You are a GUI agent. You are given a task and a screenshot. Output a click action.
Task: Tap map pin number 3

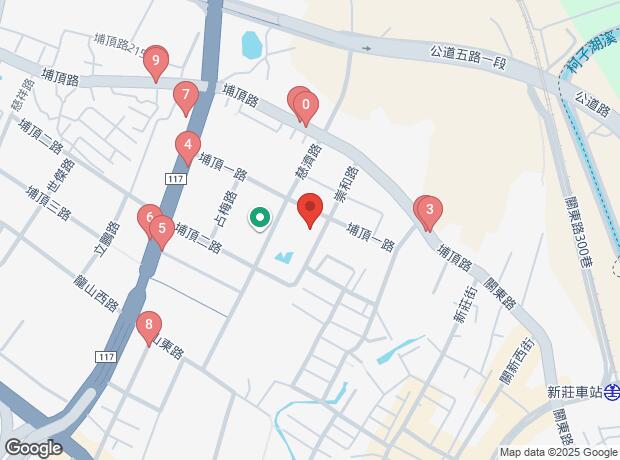coord(430,210)
